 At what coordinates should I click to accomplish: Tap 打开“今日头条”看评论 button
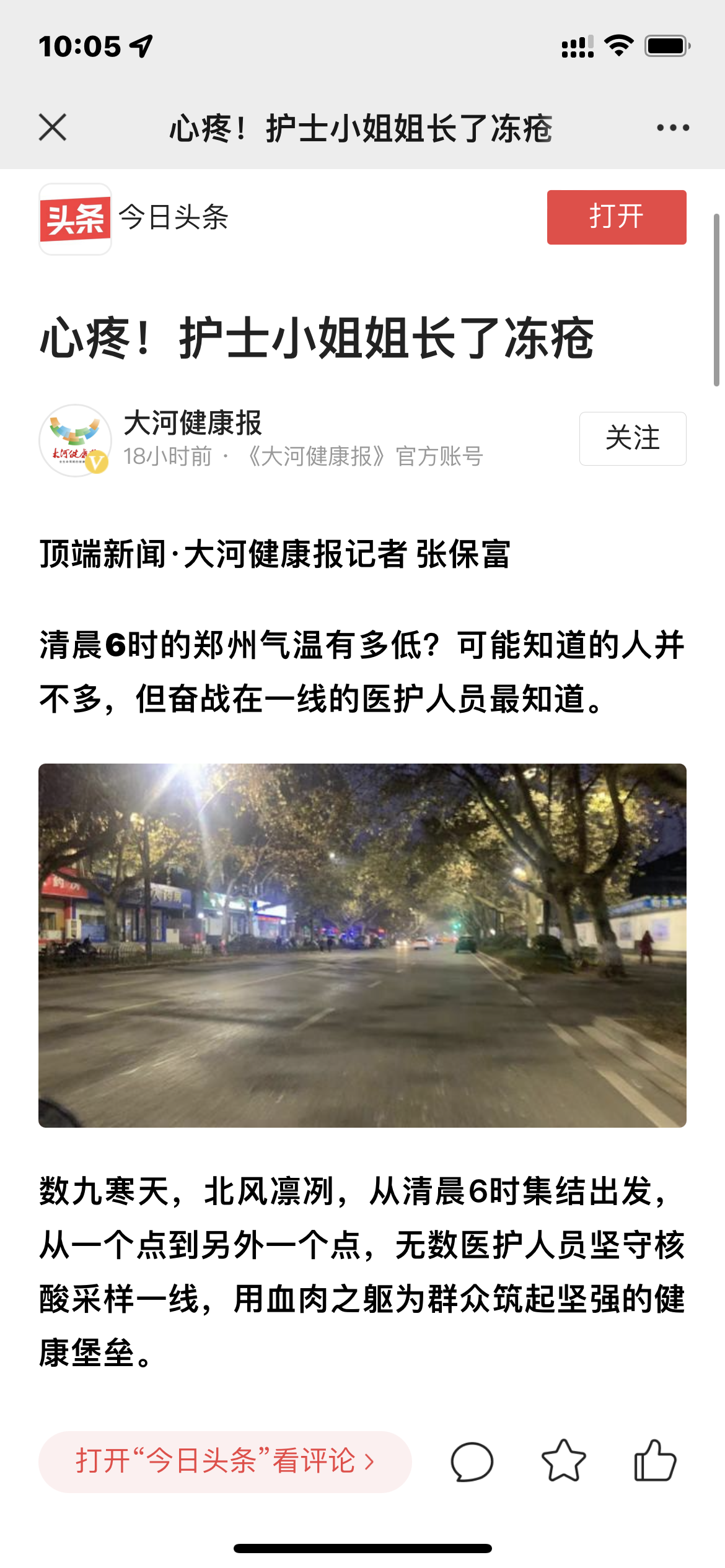coord(225,1461)
